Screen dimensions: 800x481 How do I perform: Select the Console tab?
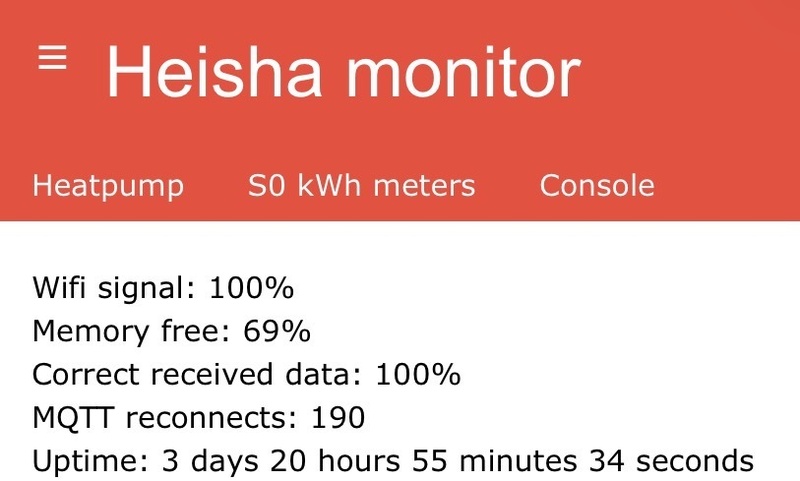[x=597, y=186]
